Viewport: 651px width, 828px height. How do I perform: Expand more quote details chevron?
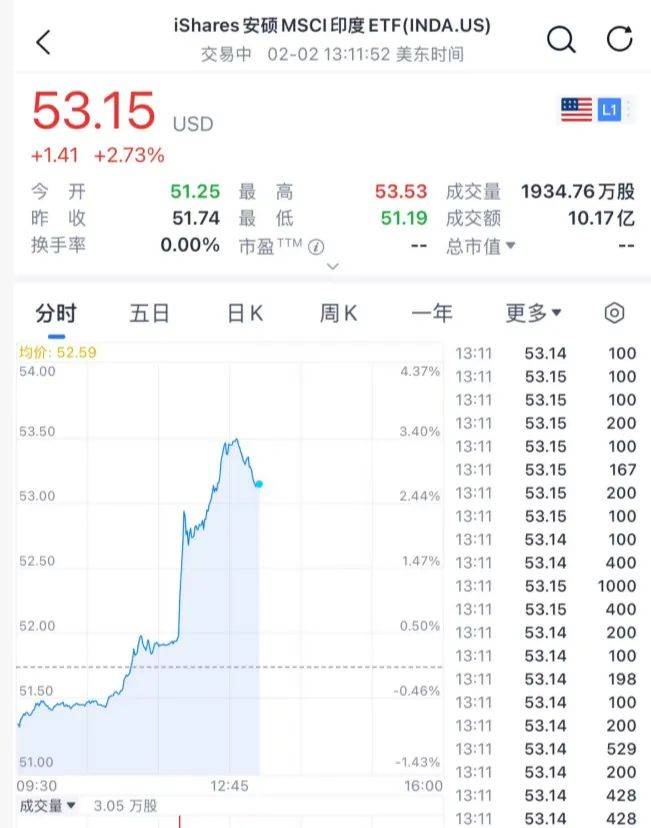(x=333, y=266)
